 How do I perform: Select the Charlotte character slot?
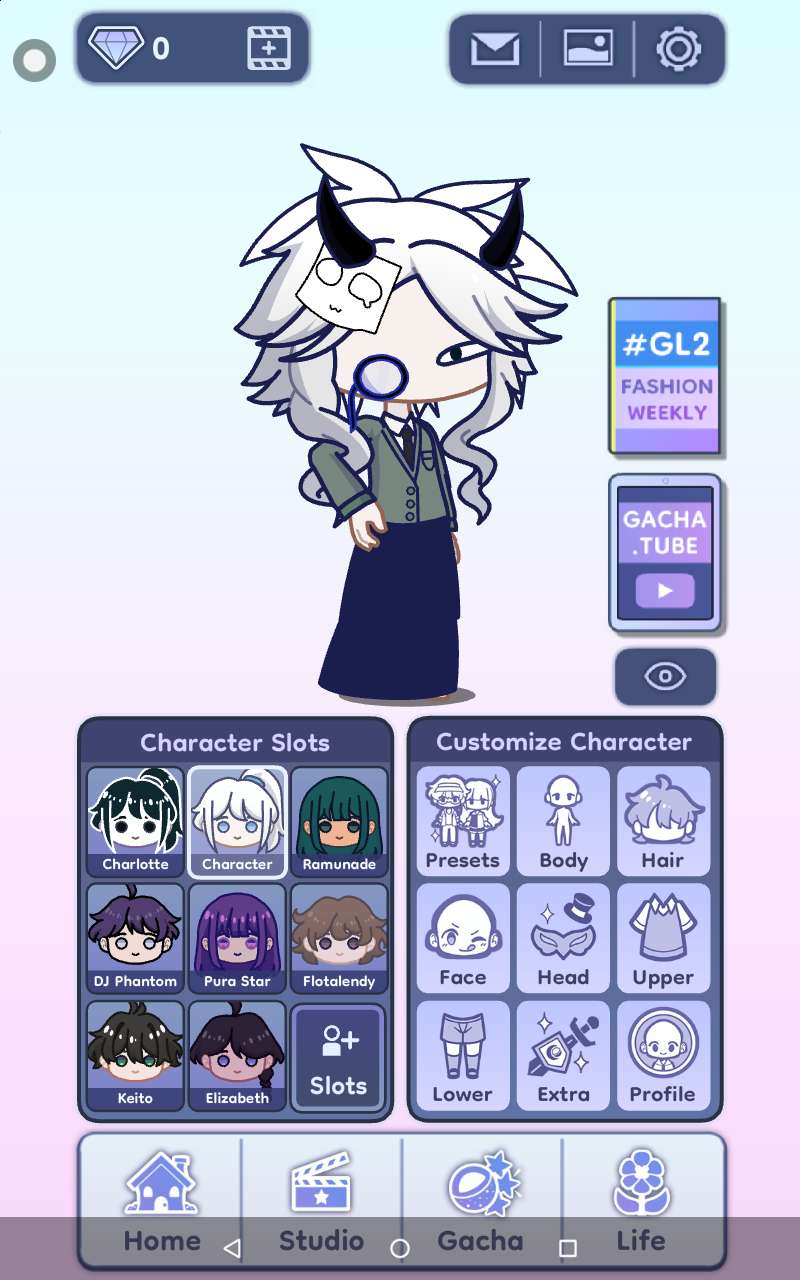(x=135, y=821)
